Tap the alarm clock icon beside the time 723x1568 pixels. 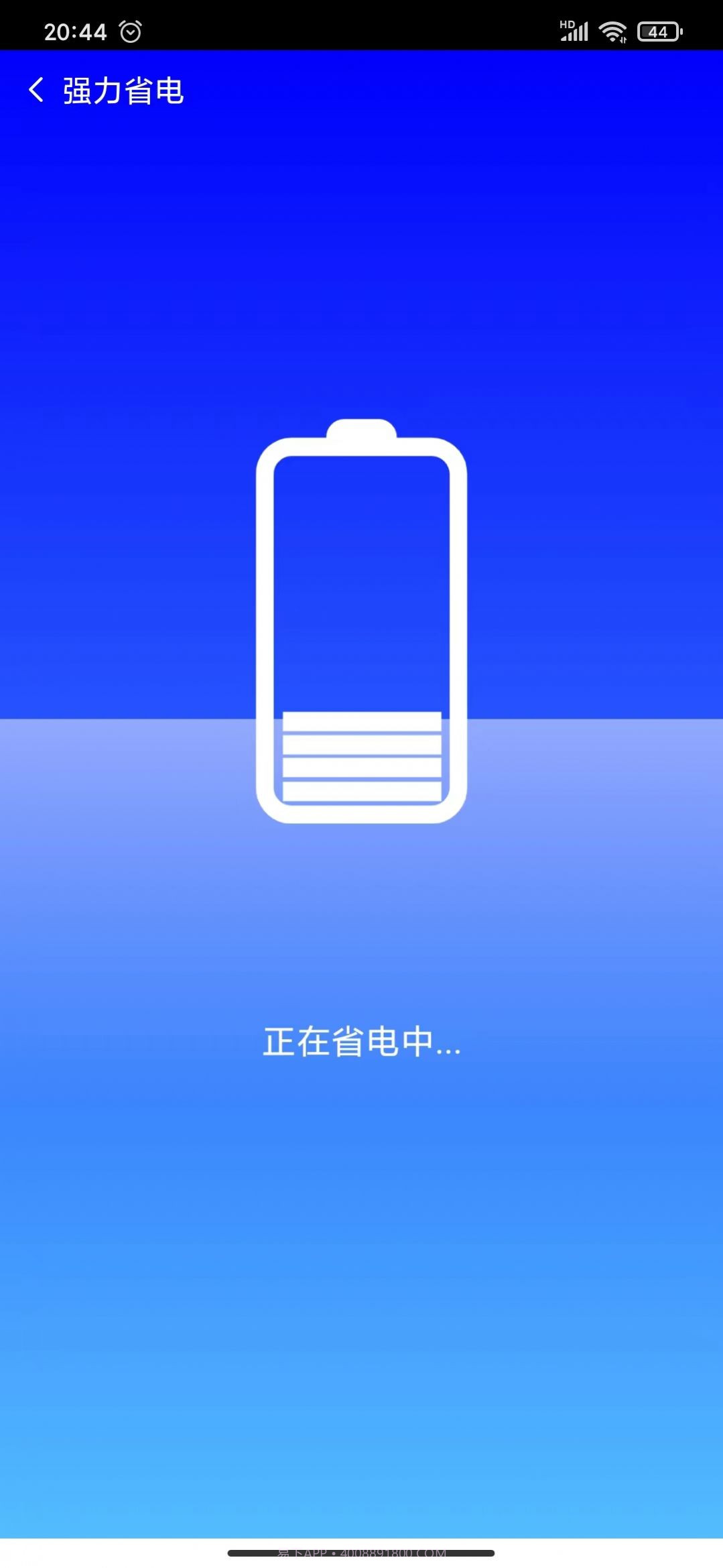tap(131, 29)
